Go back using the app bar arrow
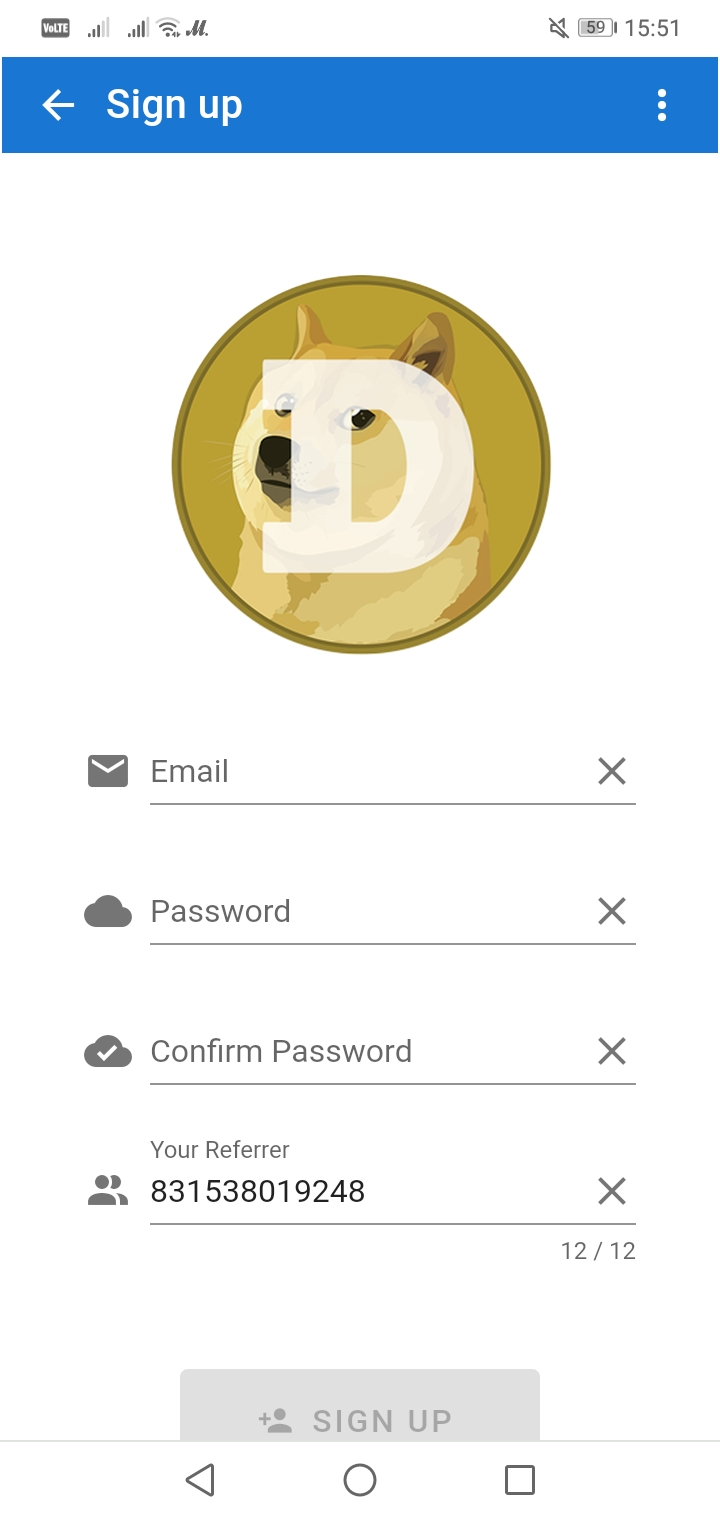The height and width of the screenshot is (1520, 720). pyautogui.click(x=58, y=105)
